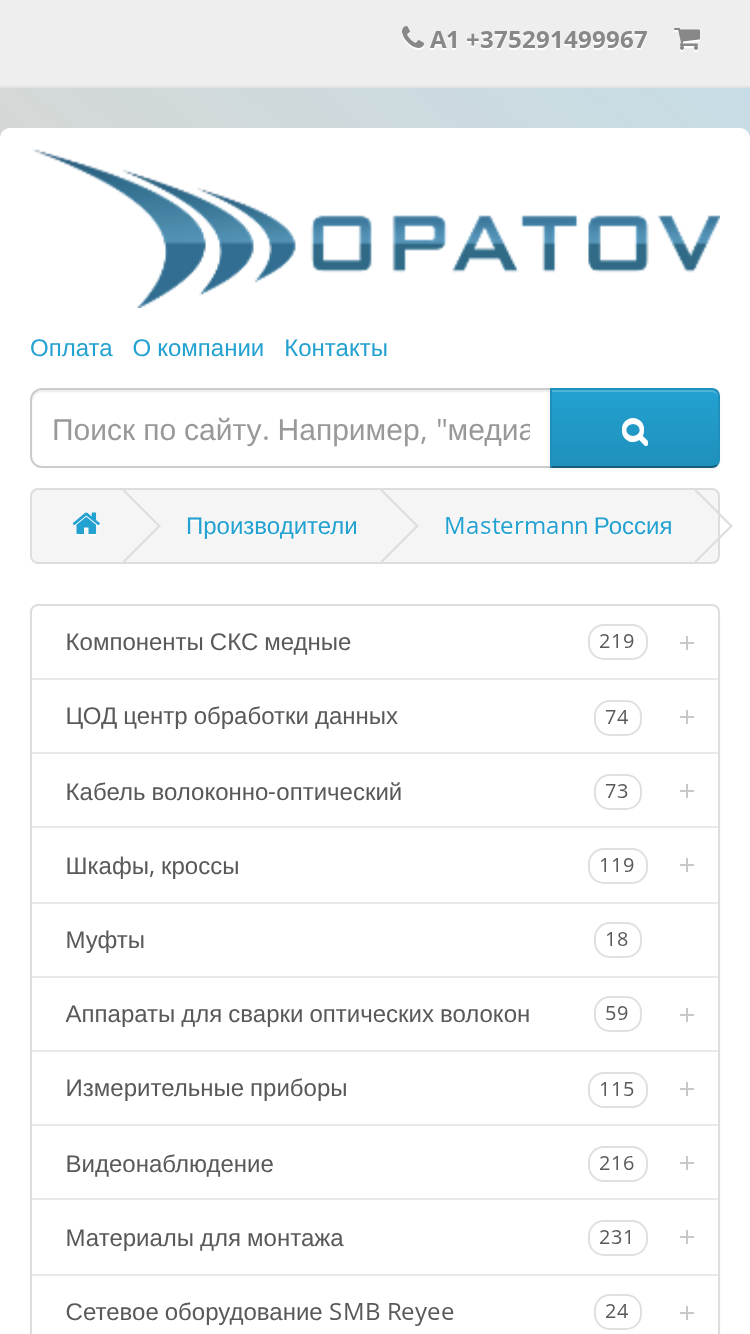Expand Сетевое оборудование SMB Reyee plus
The width and height of the screenshot is (750, 1334).
pos(687,1312)
